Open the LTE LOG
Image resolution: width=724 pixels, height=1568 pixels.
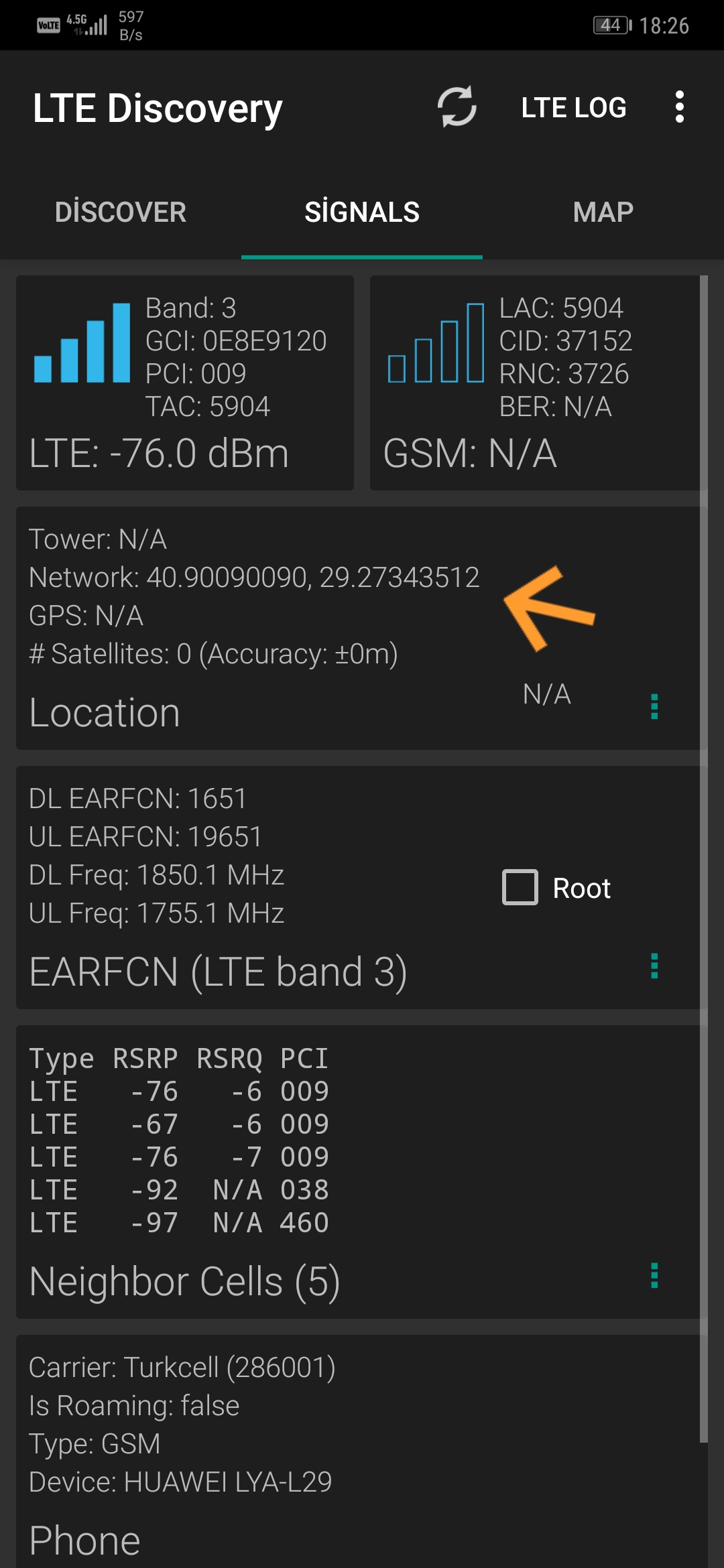pyautogui.click(x=574, y=107)
